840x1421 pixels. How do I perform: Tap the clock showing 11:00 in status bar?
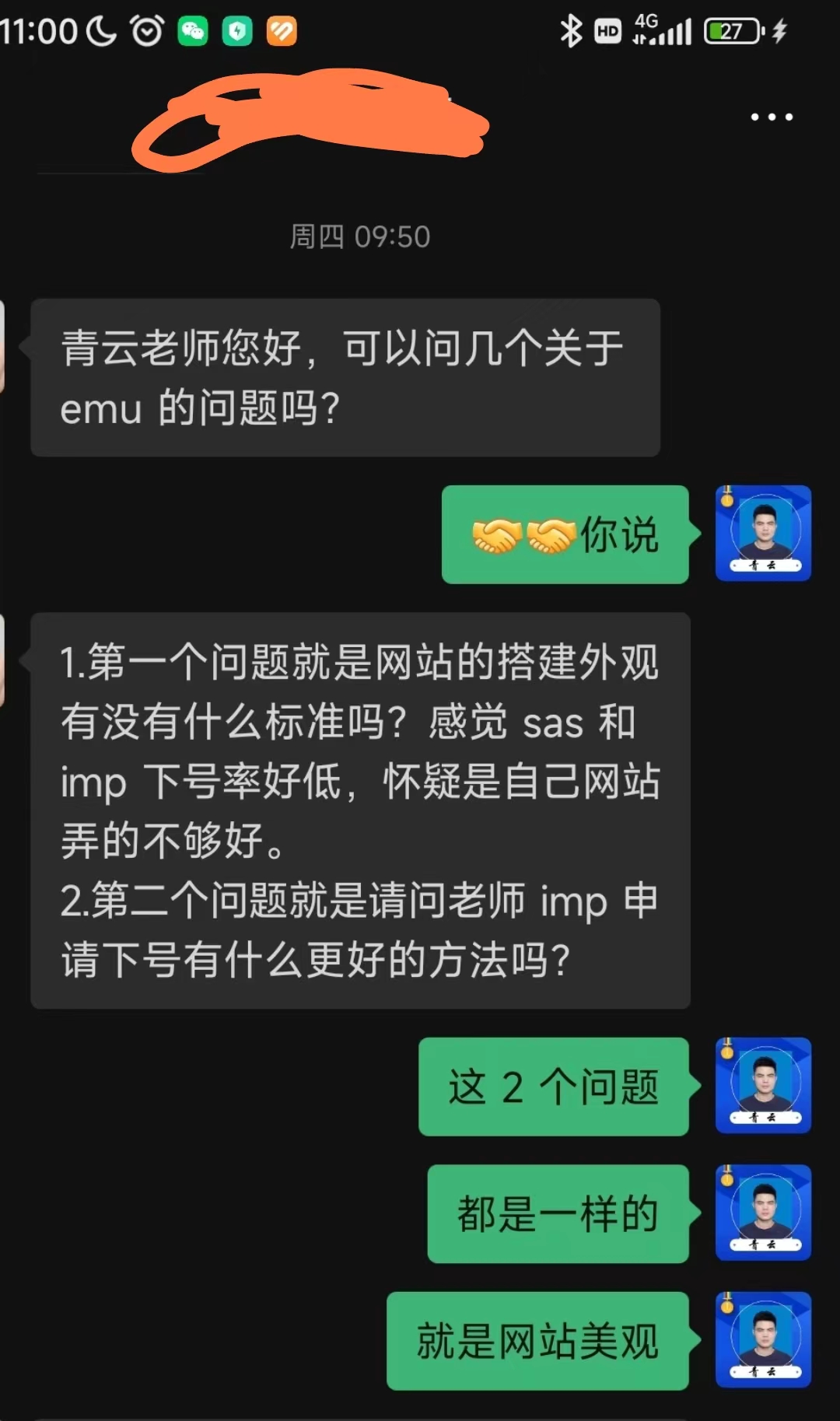click(x=40, y=31)
